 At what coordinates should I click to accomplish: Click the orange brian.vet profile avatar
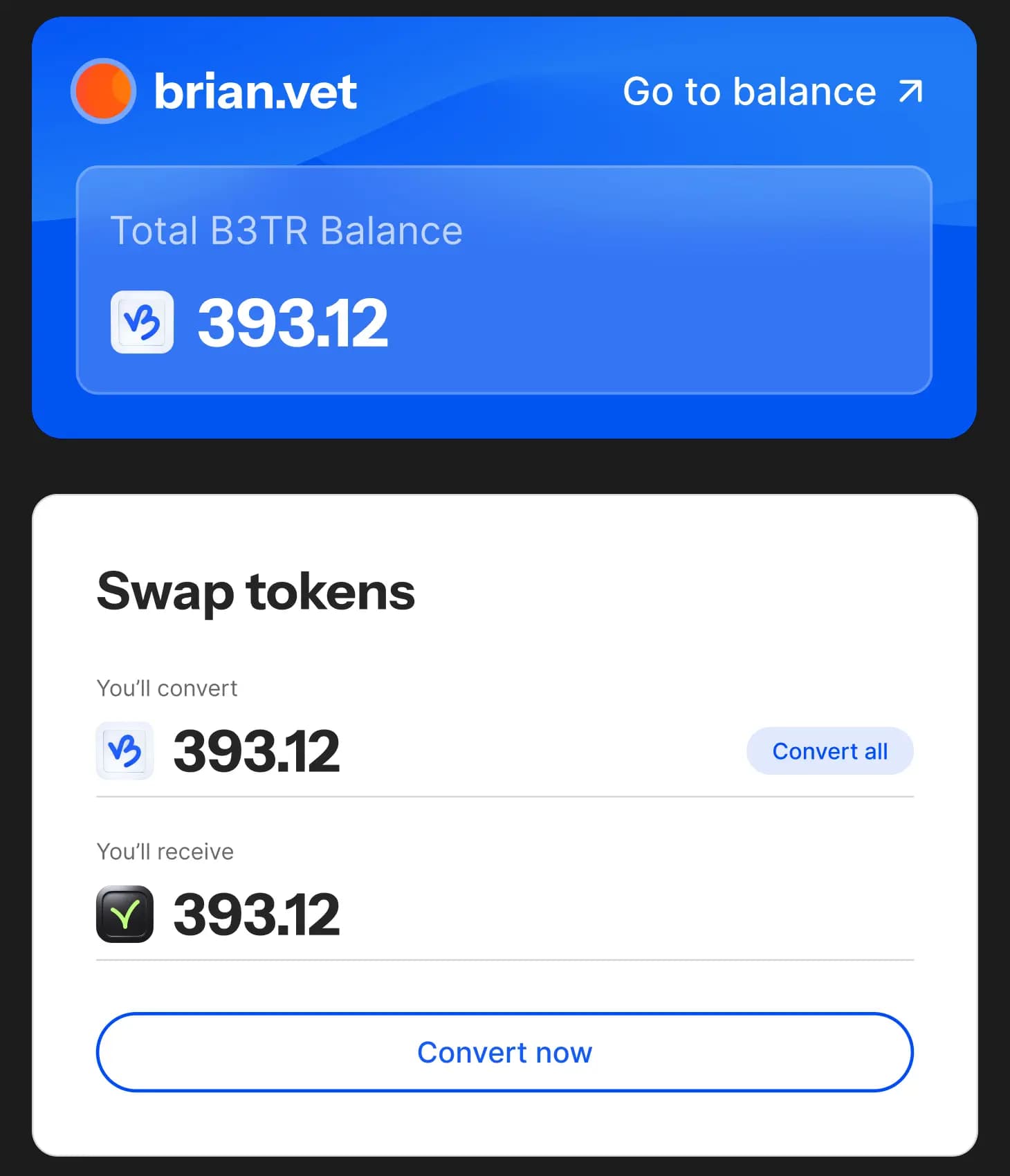coord(102,91)
